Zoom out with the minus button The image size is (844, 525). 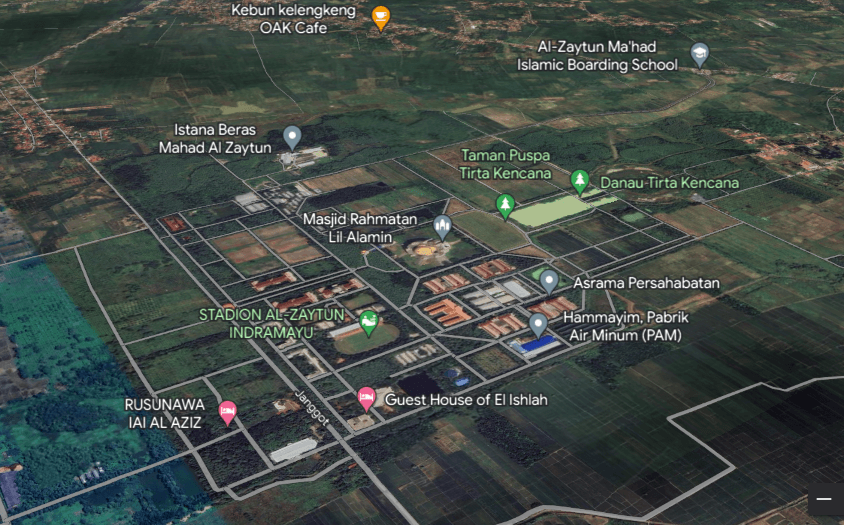[x=824, y=498]
